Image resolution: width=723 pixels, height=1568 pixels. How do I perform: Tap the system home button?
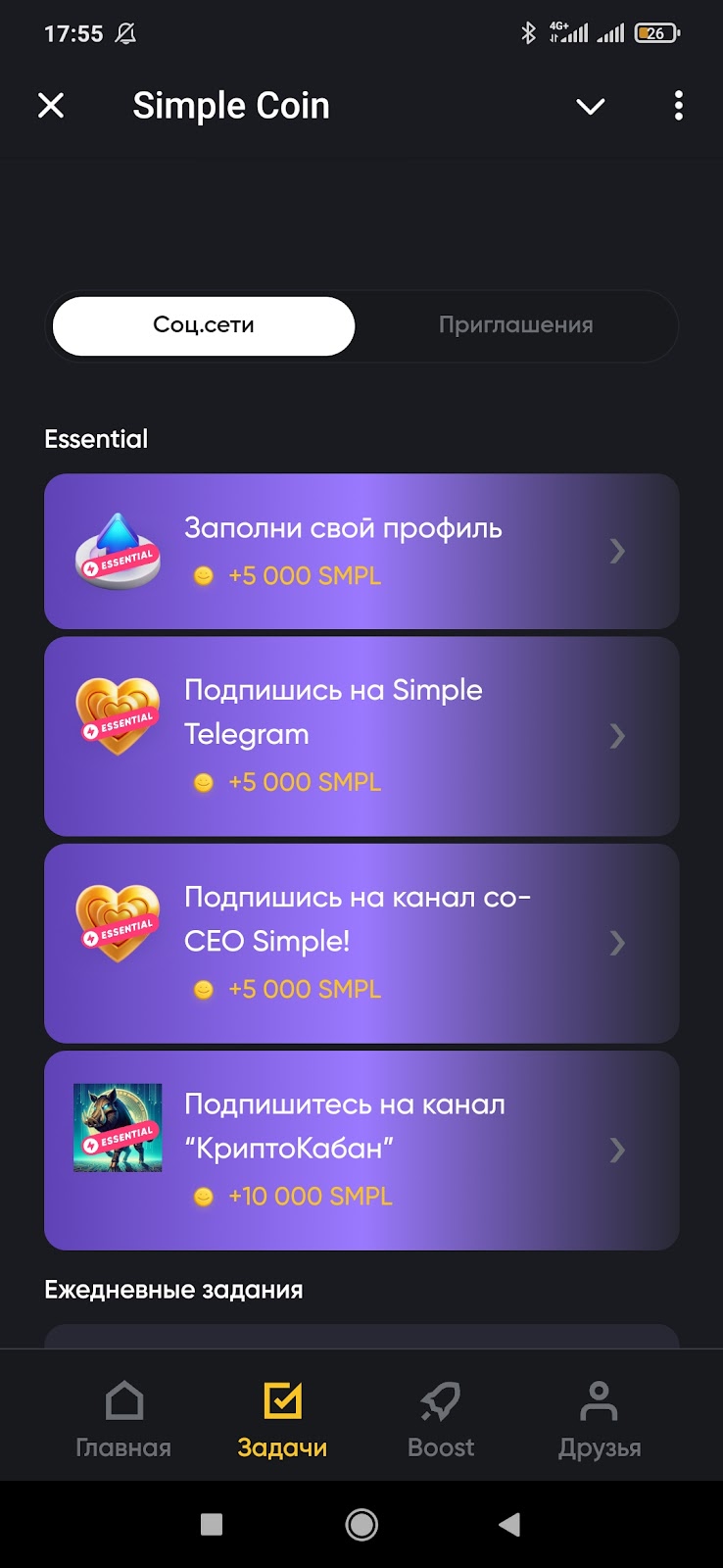point(361,1524)
